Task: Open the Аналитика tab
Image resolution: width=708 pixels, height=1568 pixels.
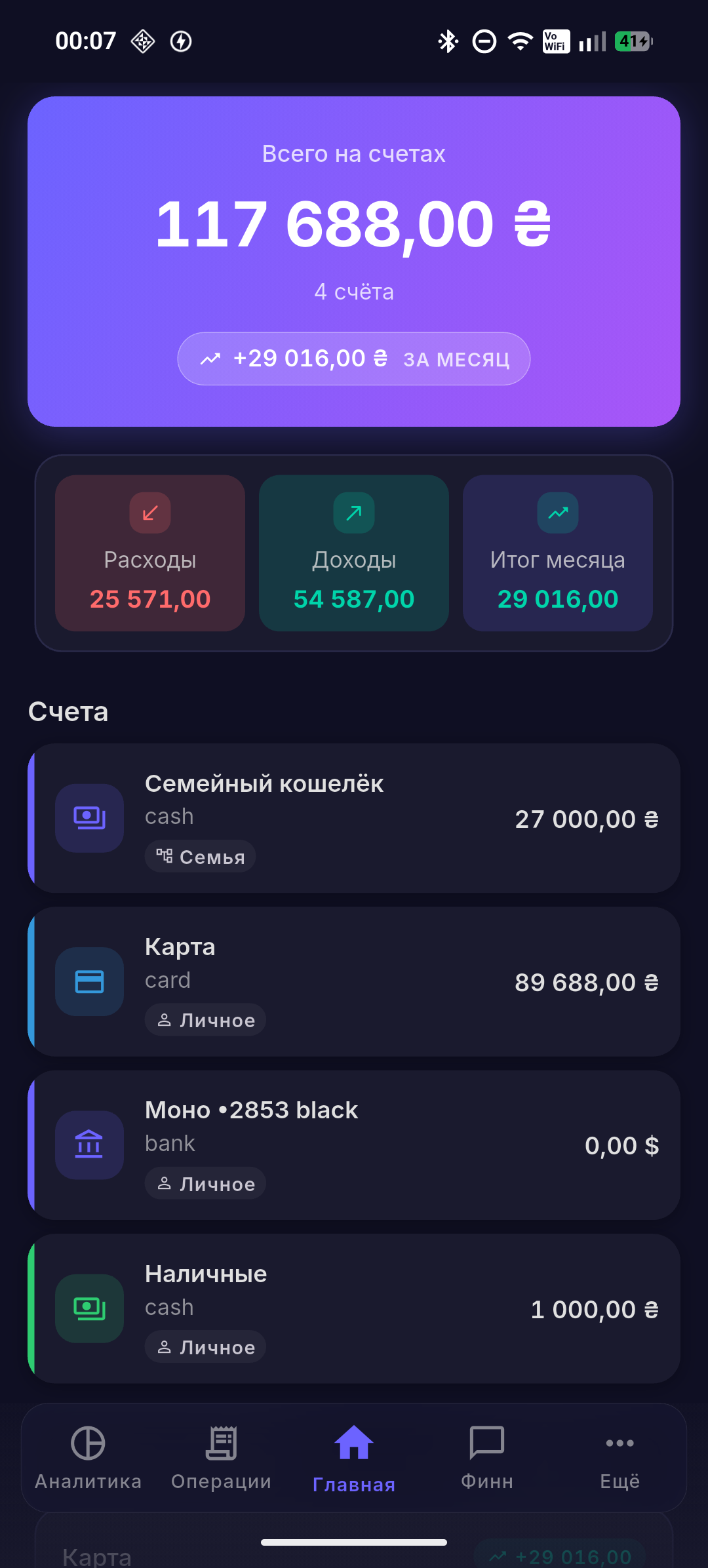Action: [88, 1458]
